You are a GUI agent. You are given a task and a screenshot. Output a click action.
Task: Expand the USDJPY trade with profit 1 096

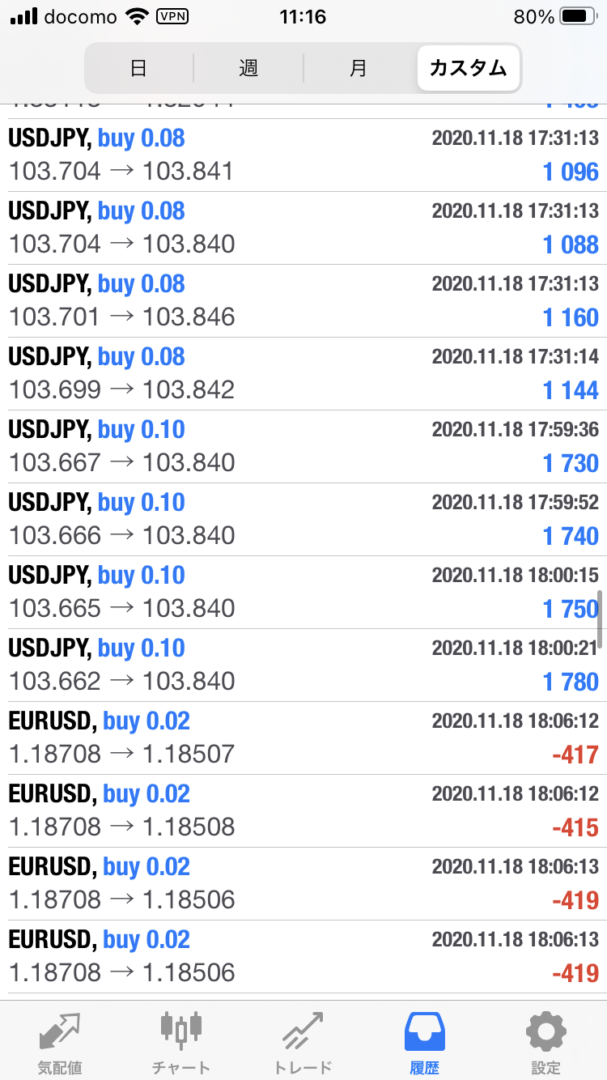click(x=303, y=155)
